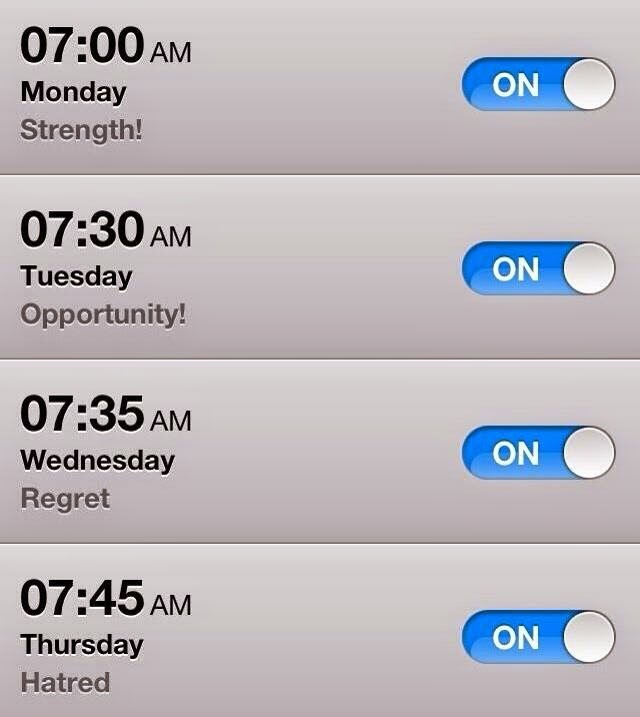Switch off the 07:45 AM Thursday alarm

click(538, 636)
